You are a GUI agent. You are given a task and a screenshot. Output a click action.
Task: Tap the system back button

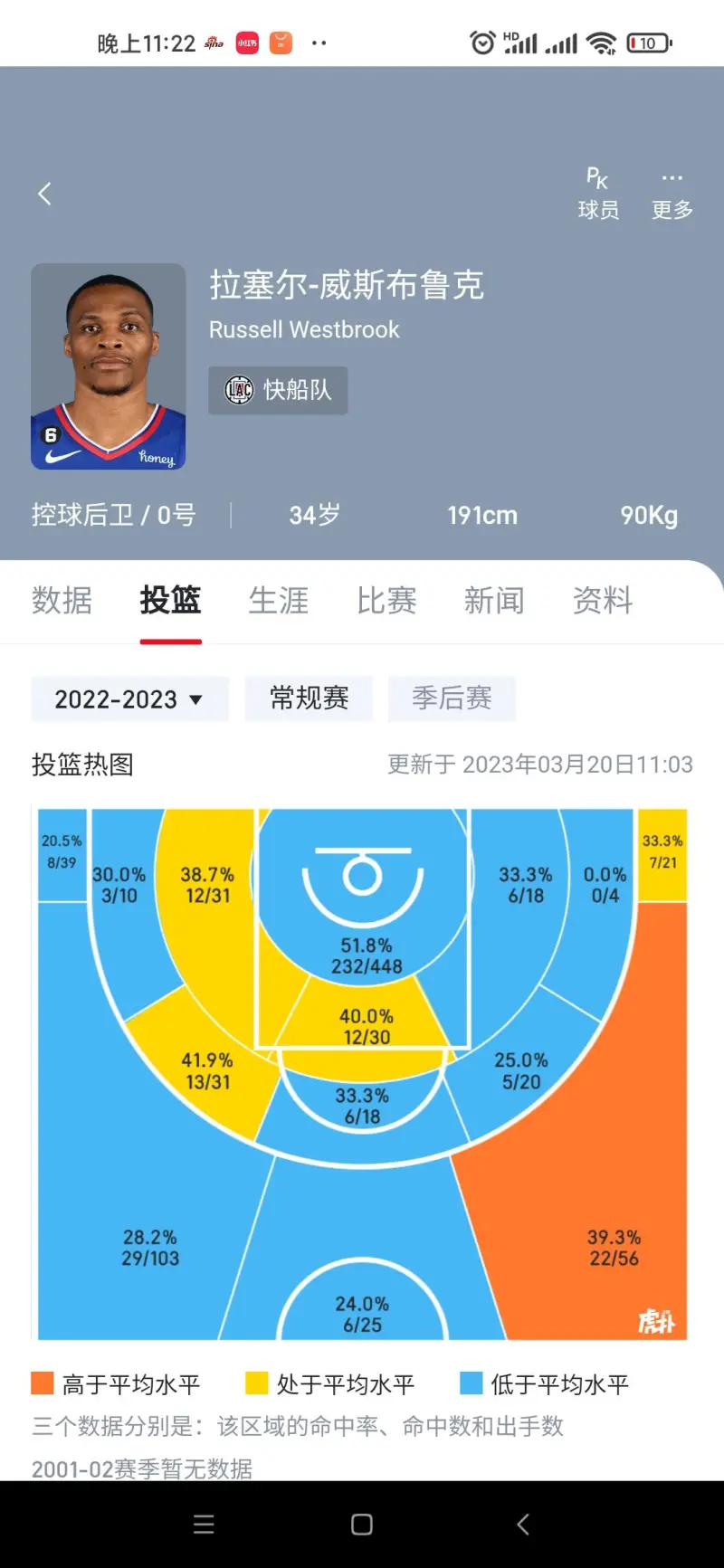pyautogui.click(x=523, y=1525)
